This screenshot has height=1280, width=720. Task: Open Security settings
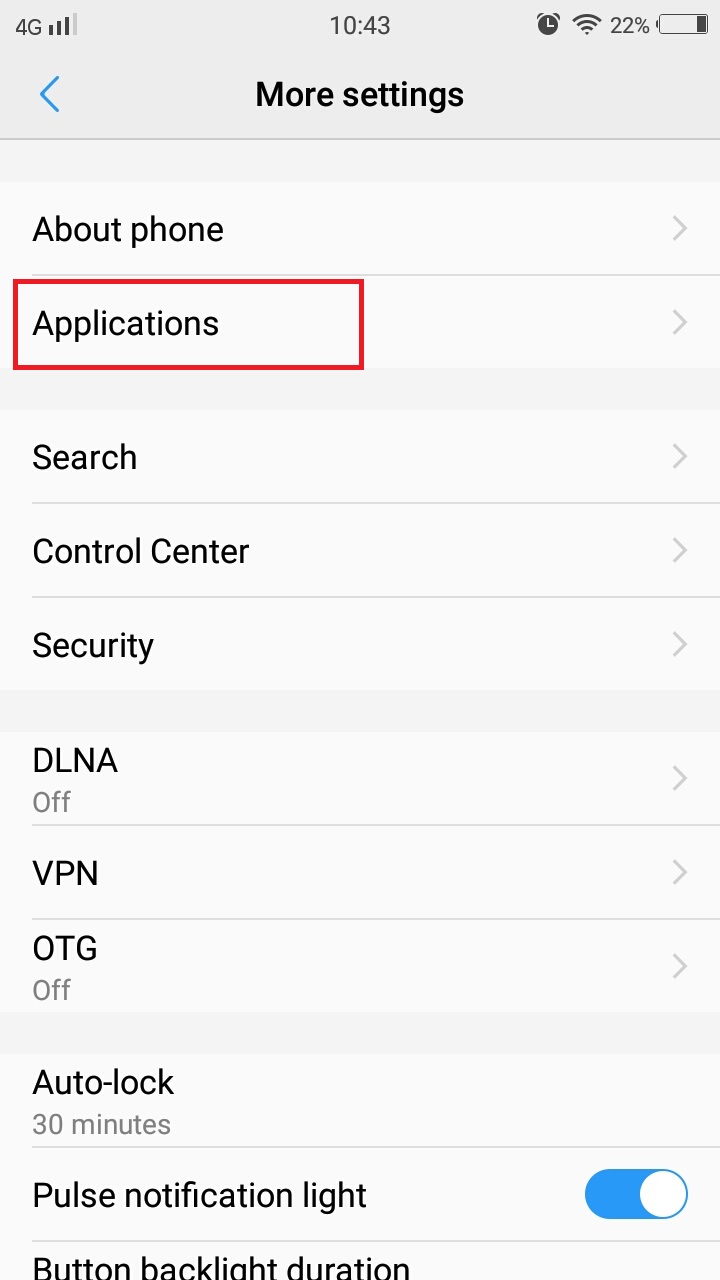(360, 645)
